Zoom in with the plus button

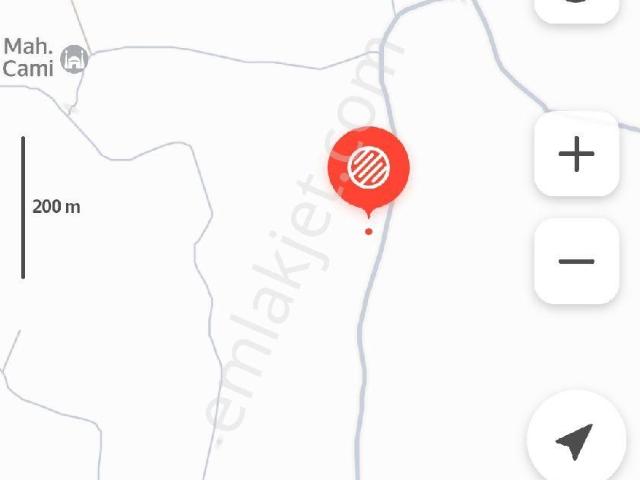(576, 155)
